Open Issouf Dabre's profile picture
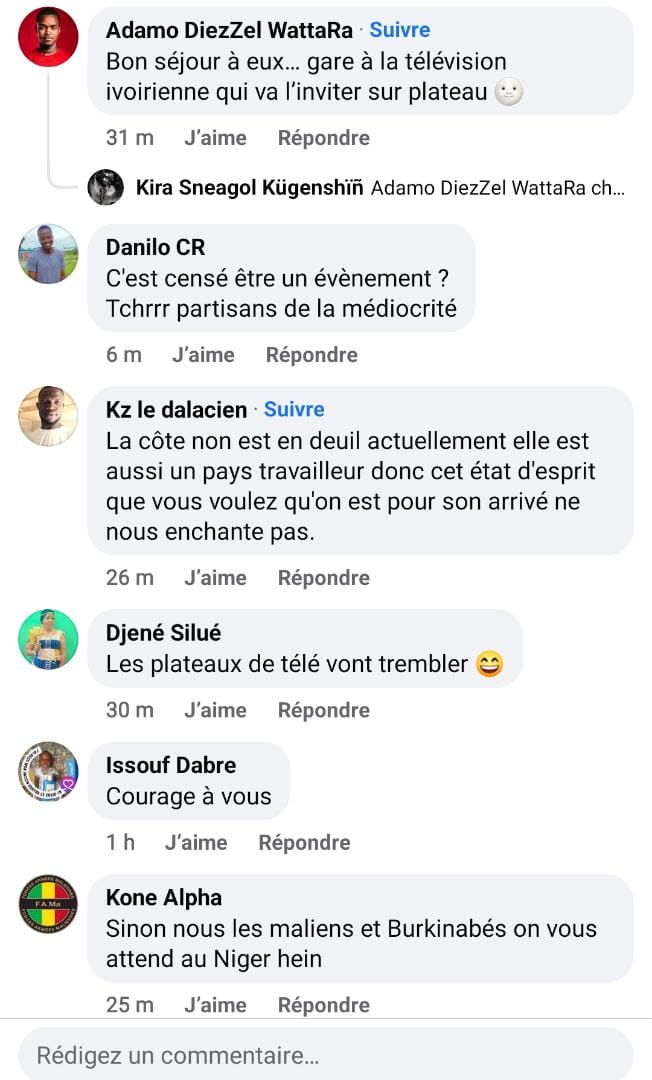 (48, 771)
